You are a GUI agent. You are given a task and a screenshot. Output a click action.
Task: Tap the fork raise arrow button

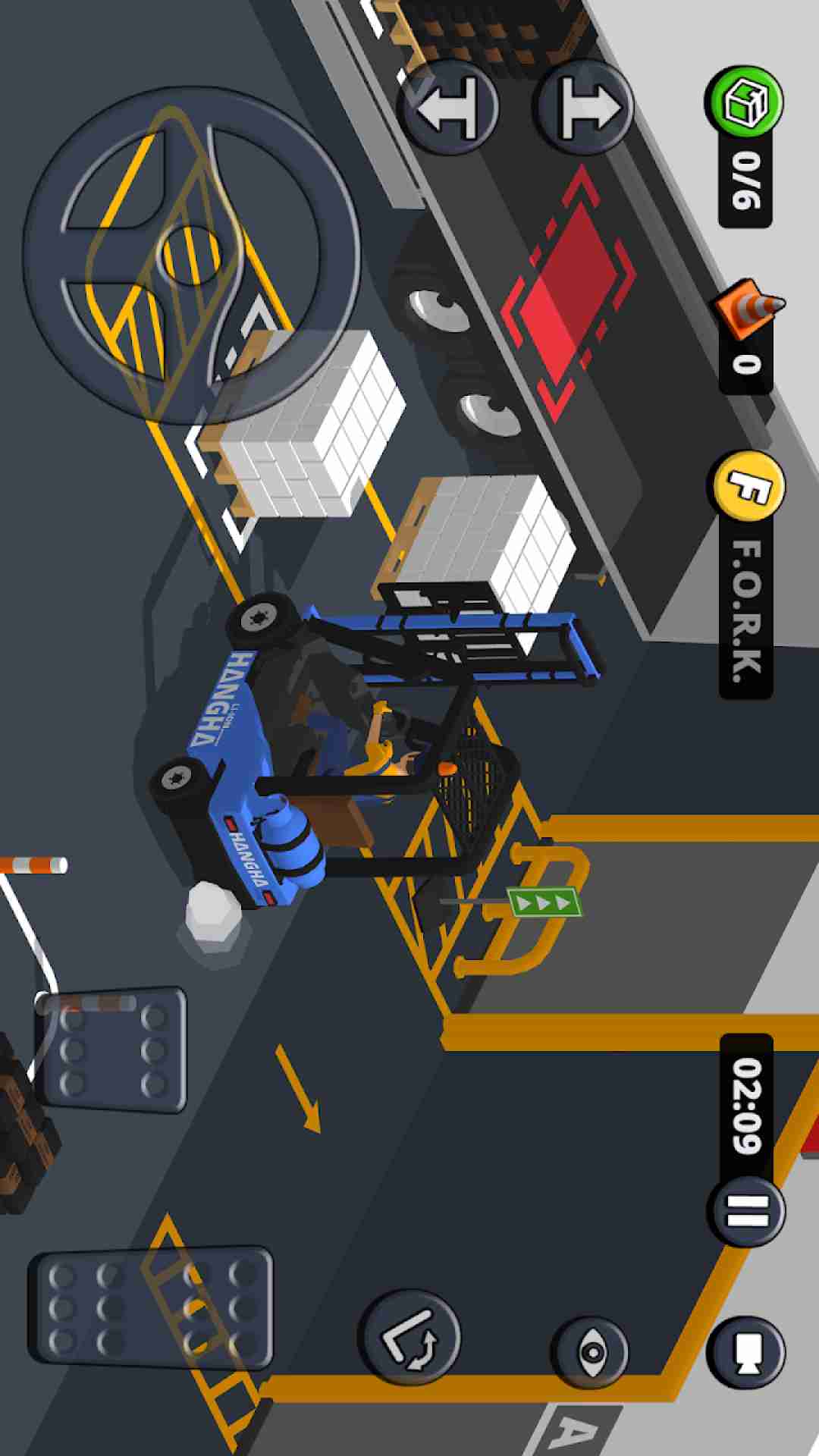(x=584, y=106)
